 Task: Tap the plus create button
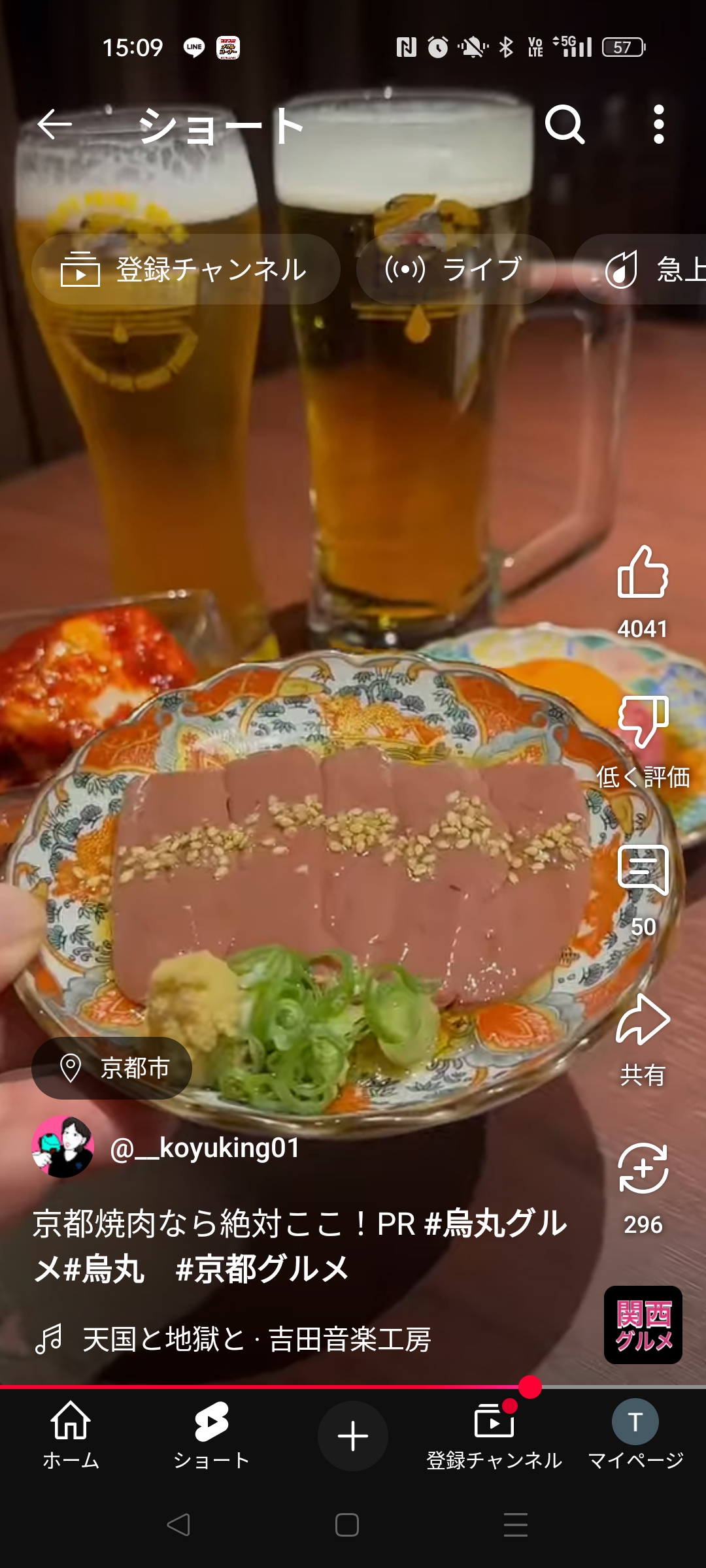coord(353,1436)
